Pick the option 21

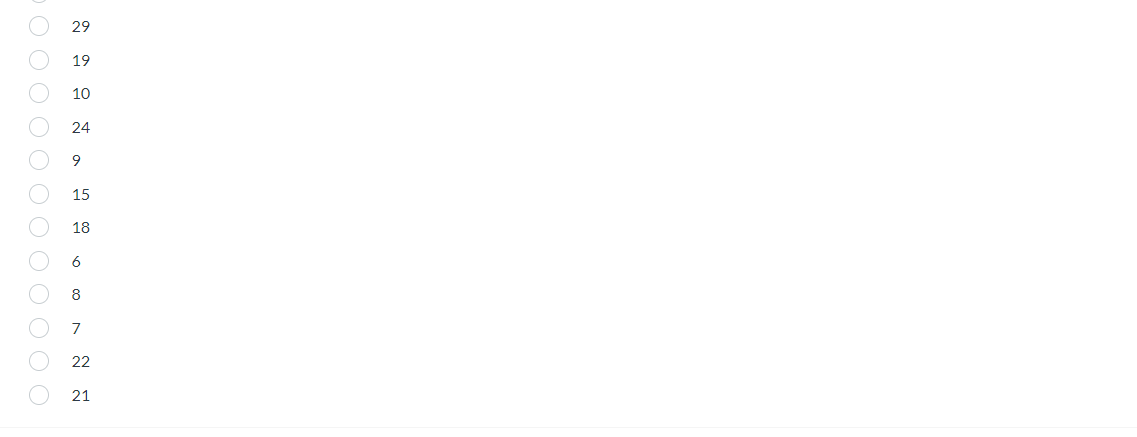(39, 395)
